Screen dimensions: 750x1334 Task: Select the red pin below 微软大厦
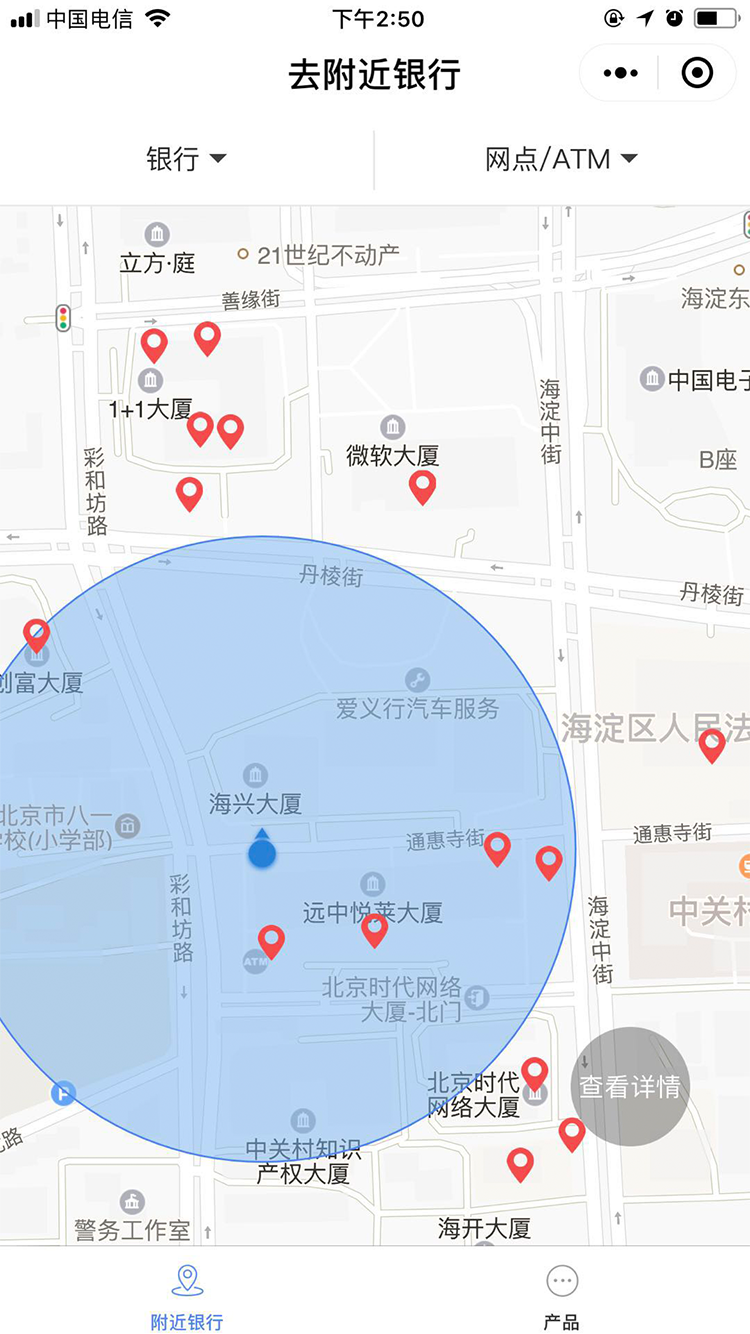(423, 487)
